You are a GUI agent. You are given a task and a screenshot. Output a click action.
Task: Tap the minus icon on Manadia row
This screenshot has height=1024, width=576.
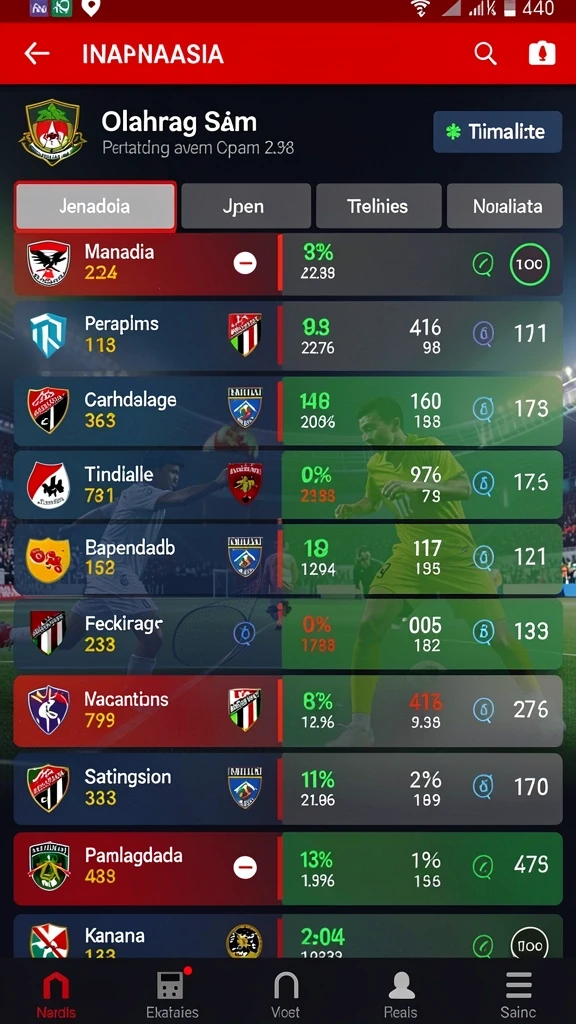(245, 263)
